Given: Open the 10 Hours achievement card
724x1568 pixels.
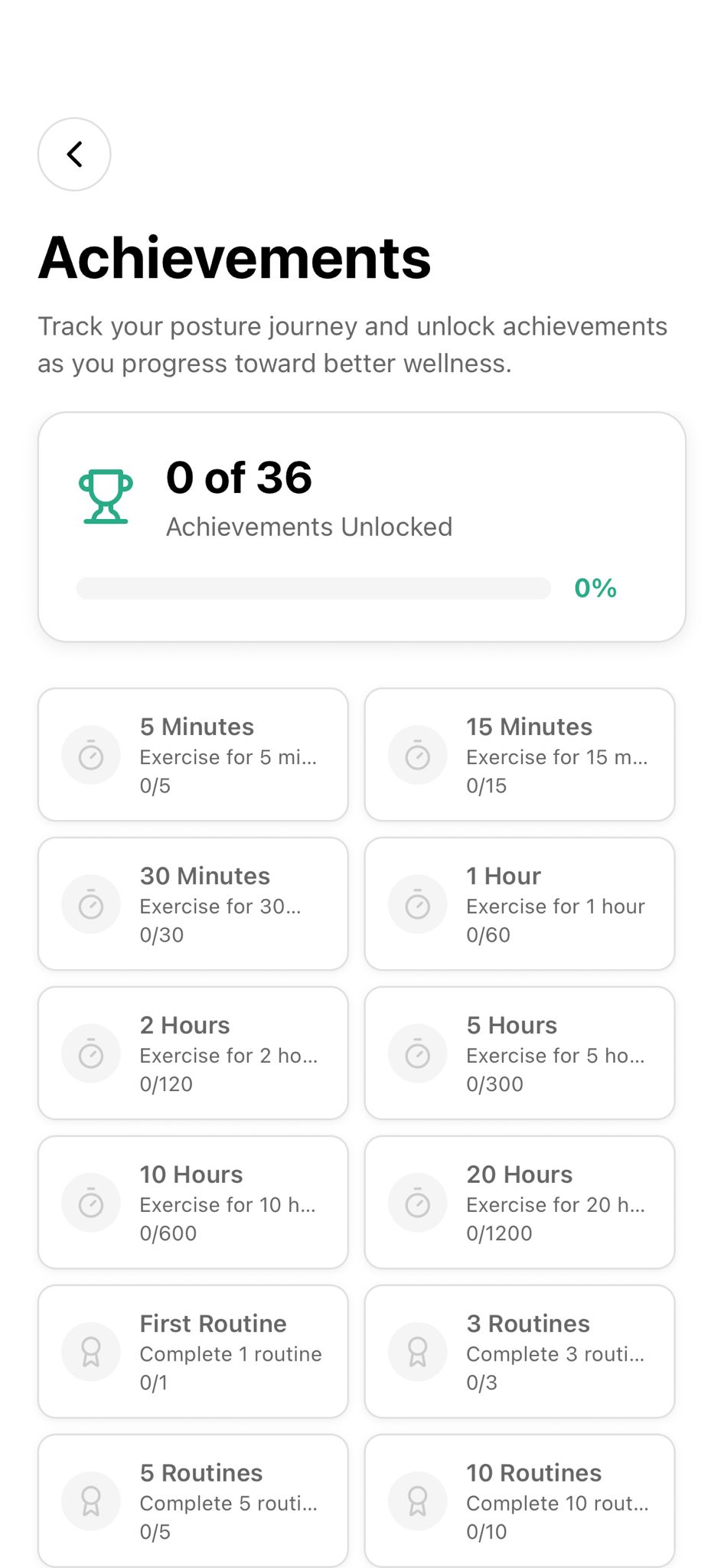Looking at the screenshot, I should pyautogui.click(x=193, y=1202).
